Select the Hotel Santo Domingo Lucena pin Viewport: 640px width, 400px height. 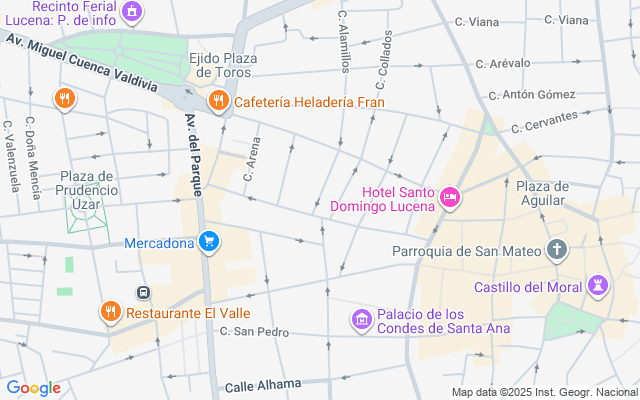pos(450,199)
